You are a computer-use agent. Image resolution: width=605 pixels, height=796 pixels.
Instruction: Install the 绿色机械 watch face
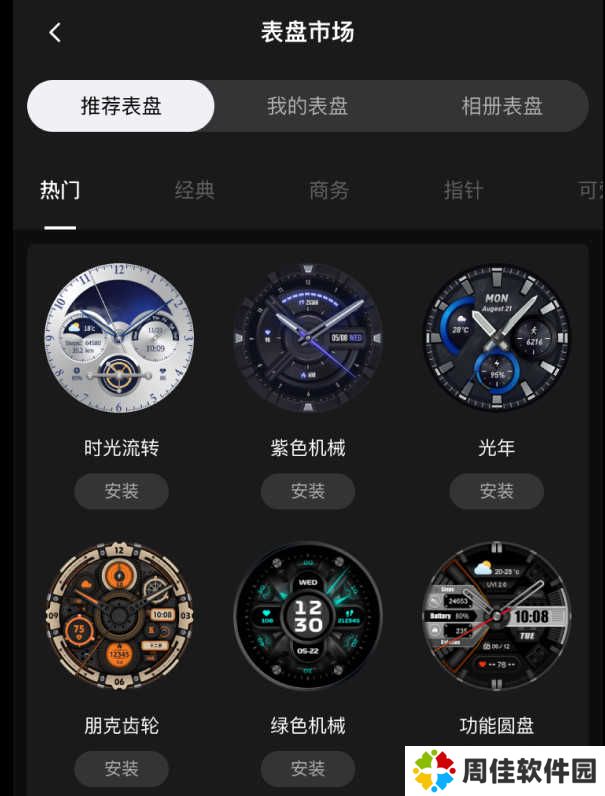tap(308, 768)
